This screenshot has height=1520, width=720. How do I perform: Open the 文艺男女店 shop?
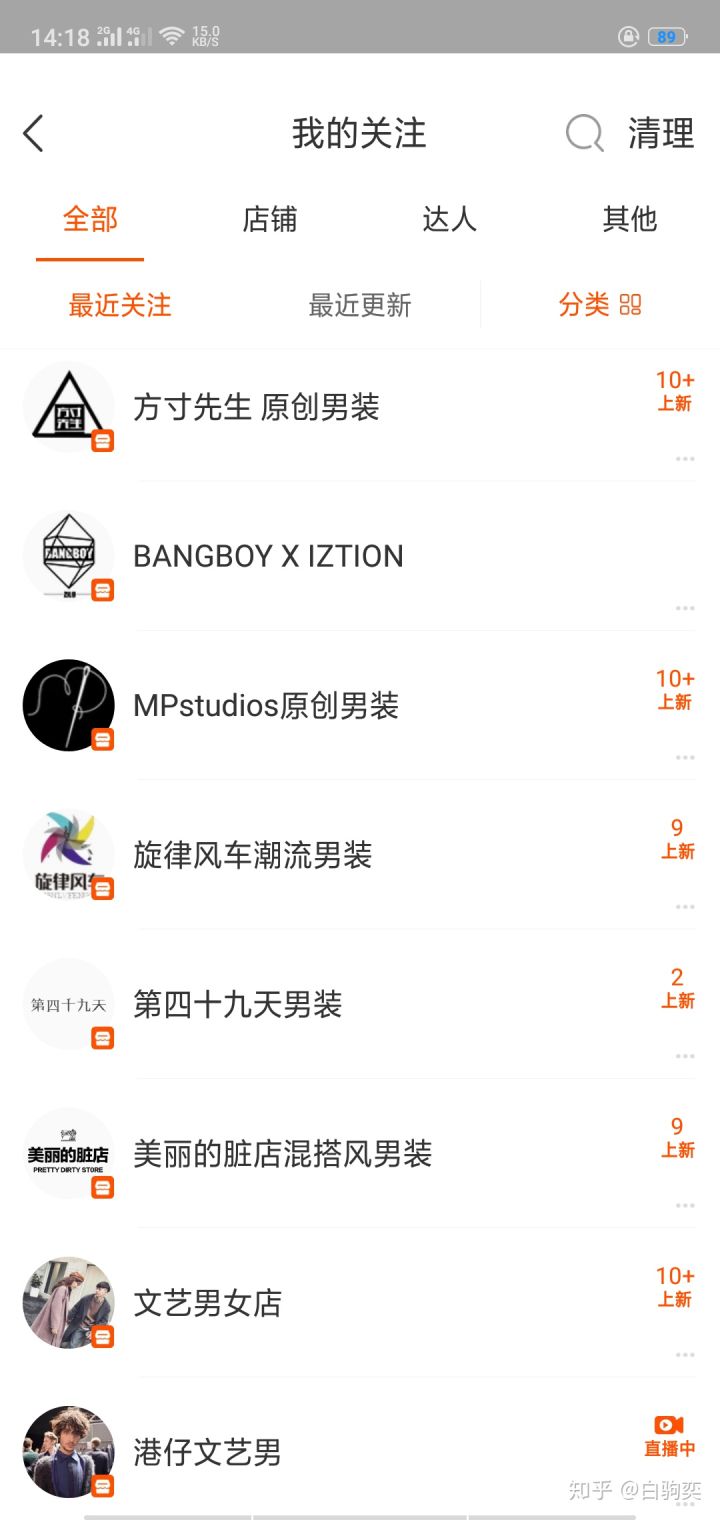[208, 1303]
